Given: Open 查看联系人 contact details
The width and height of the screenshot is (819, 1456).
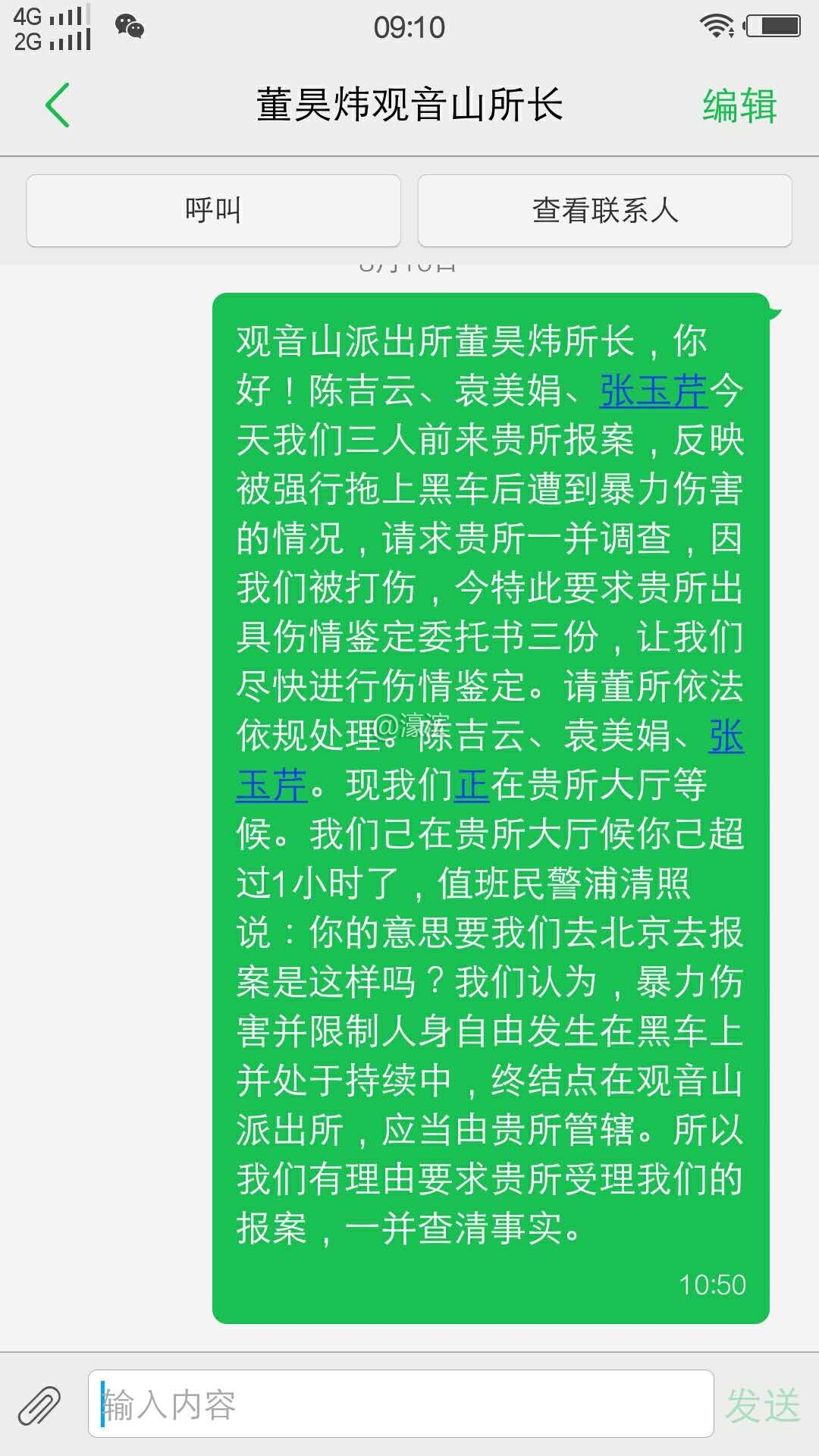Looking at the screenshot, I should click(604, 210).
